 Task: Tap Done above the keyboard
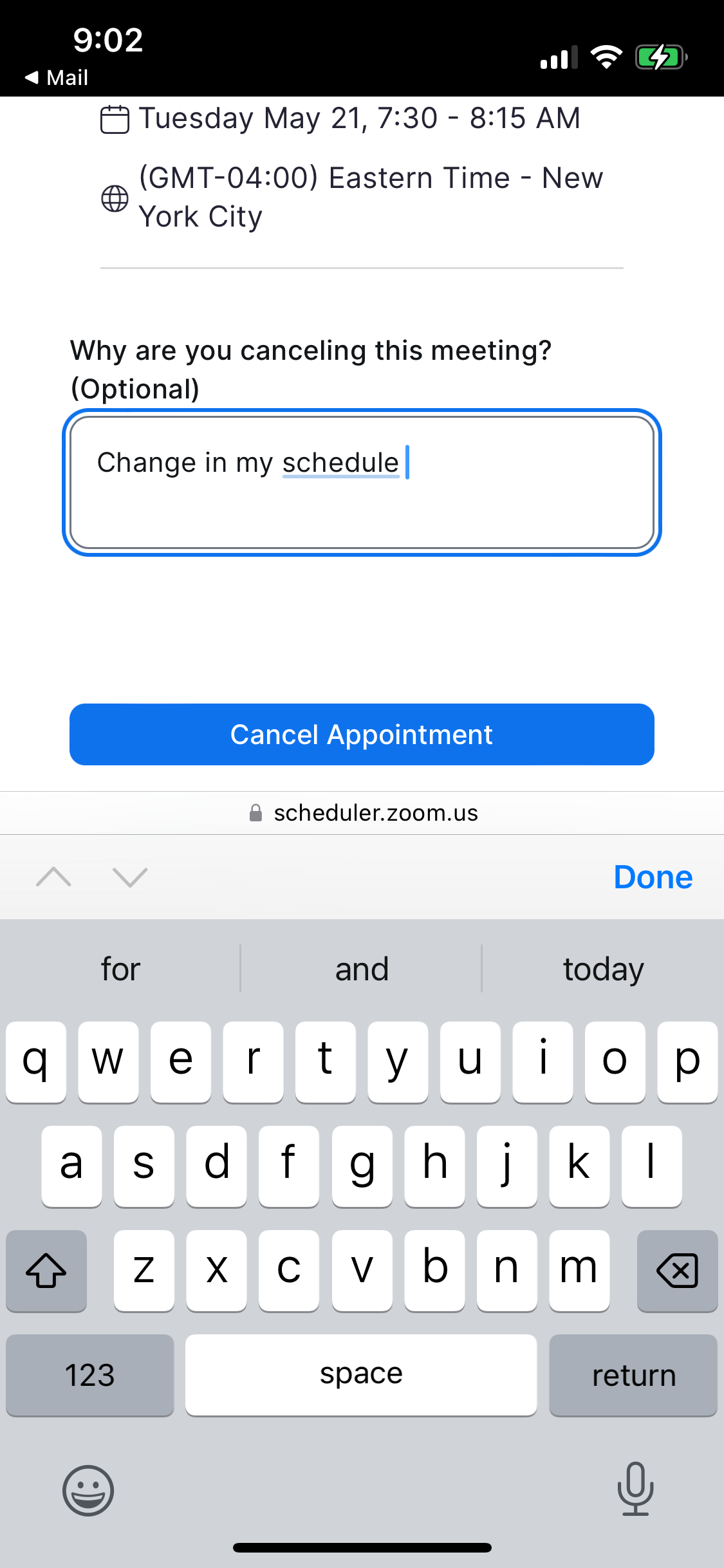[x=653, y=877]
